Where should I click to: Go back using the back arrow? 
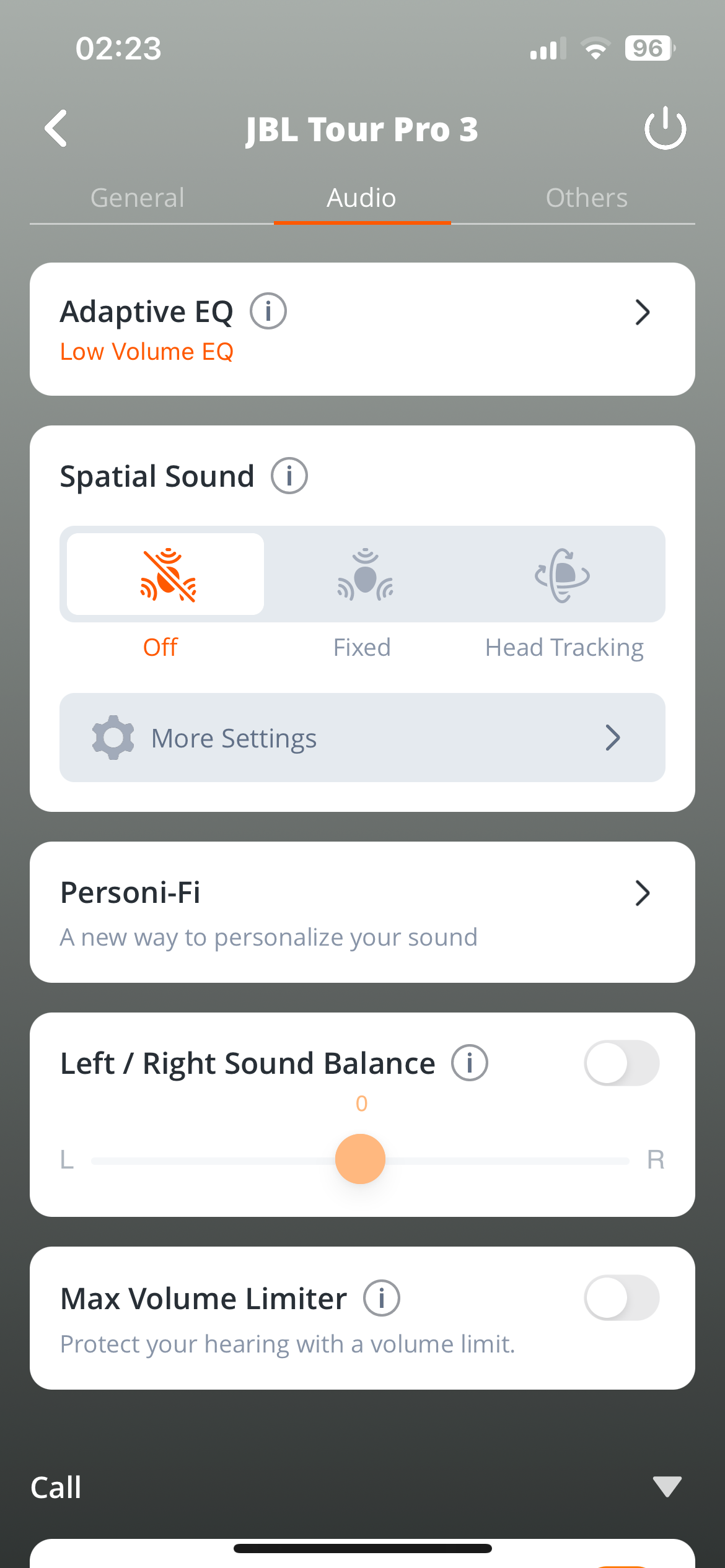pyautogui.click(x=56, y=129)
